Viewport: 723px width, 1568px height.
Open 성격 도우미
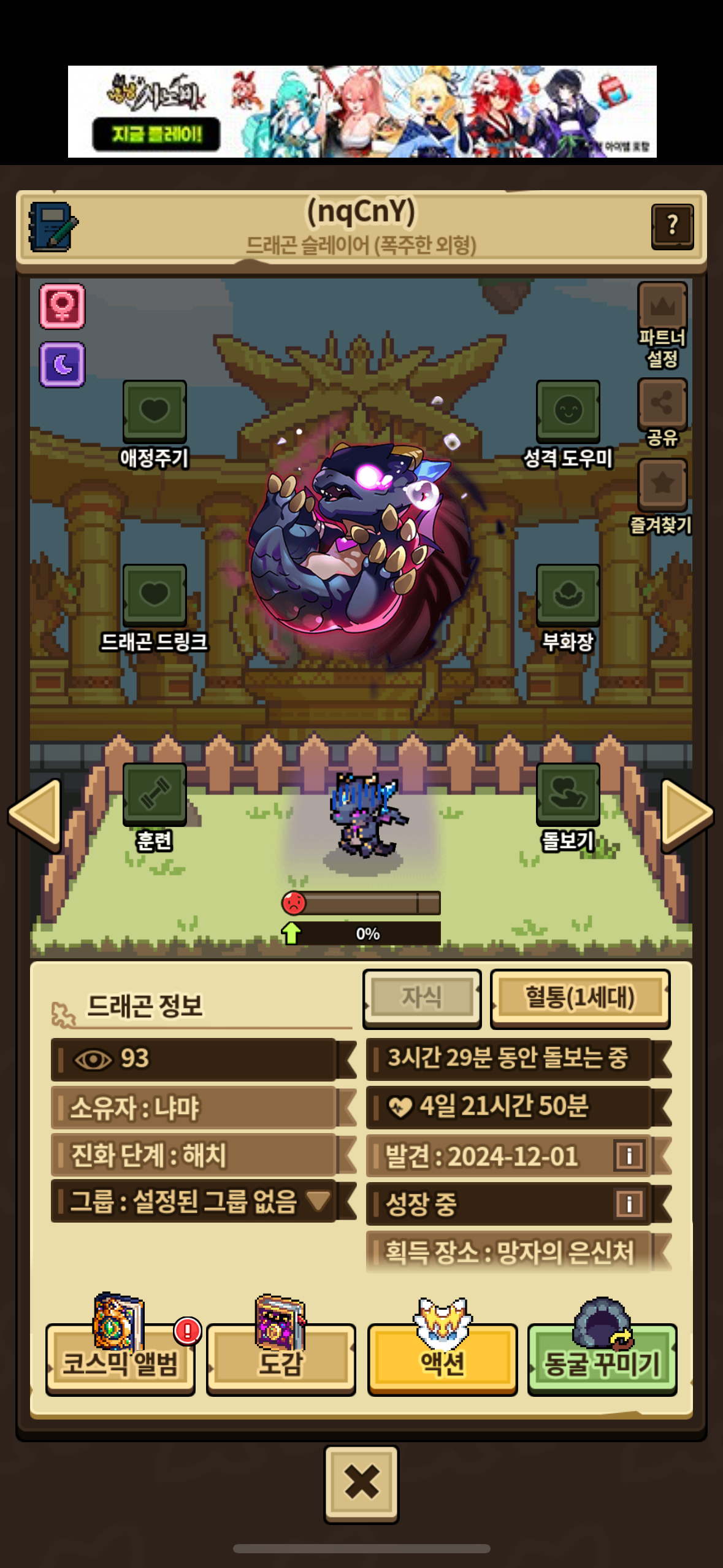pos(568,411)
